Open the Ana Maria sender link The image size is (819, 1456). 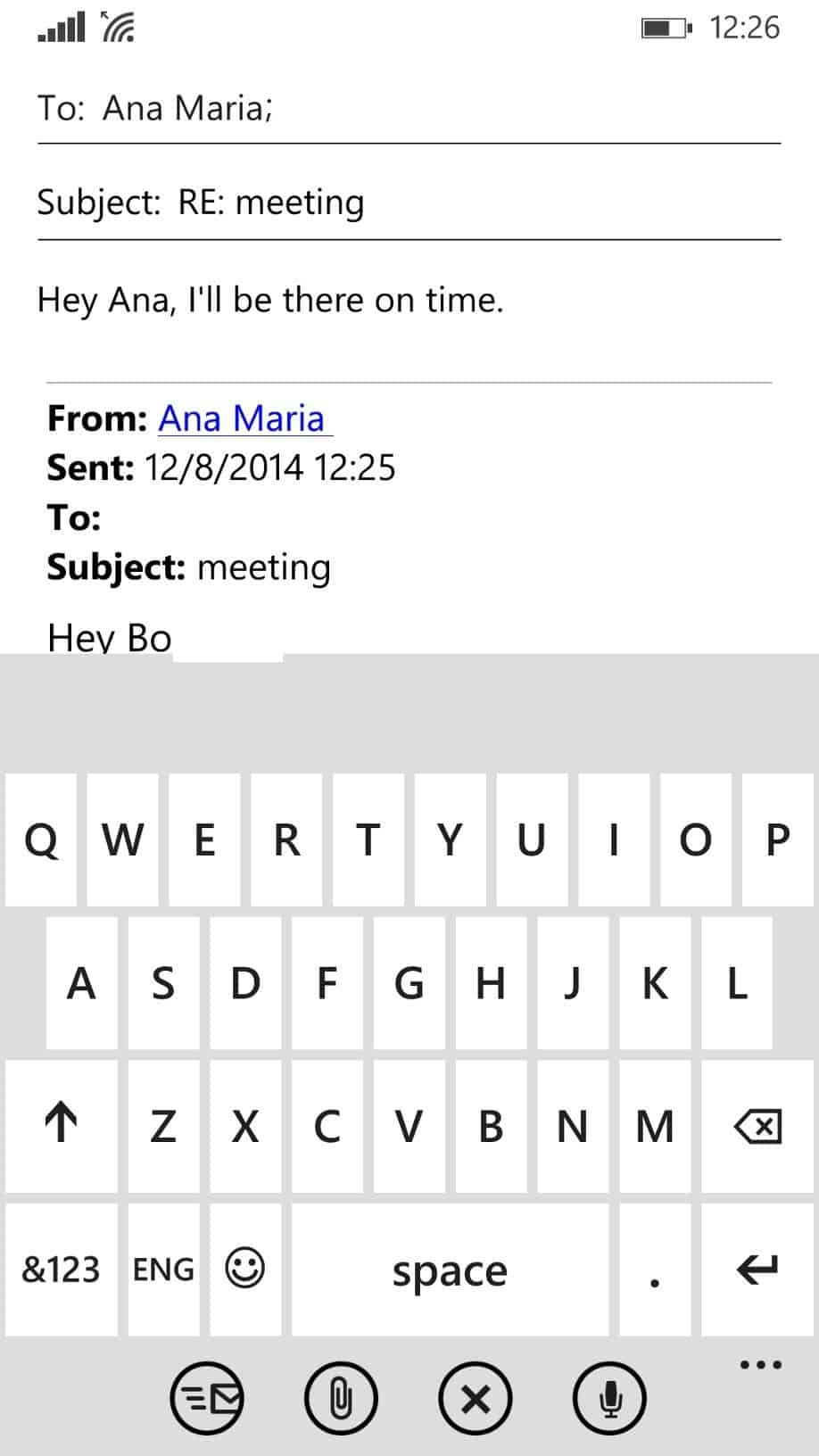pyautogui.click(x=242, y=418)
